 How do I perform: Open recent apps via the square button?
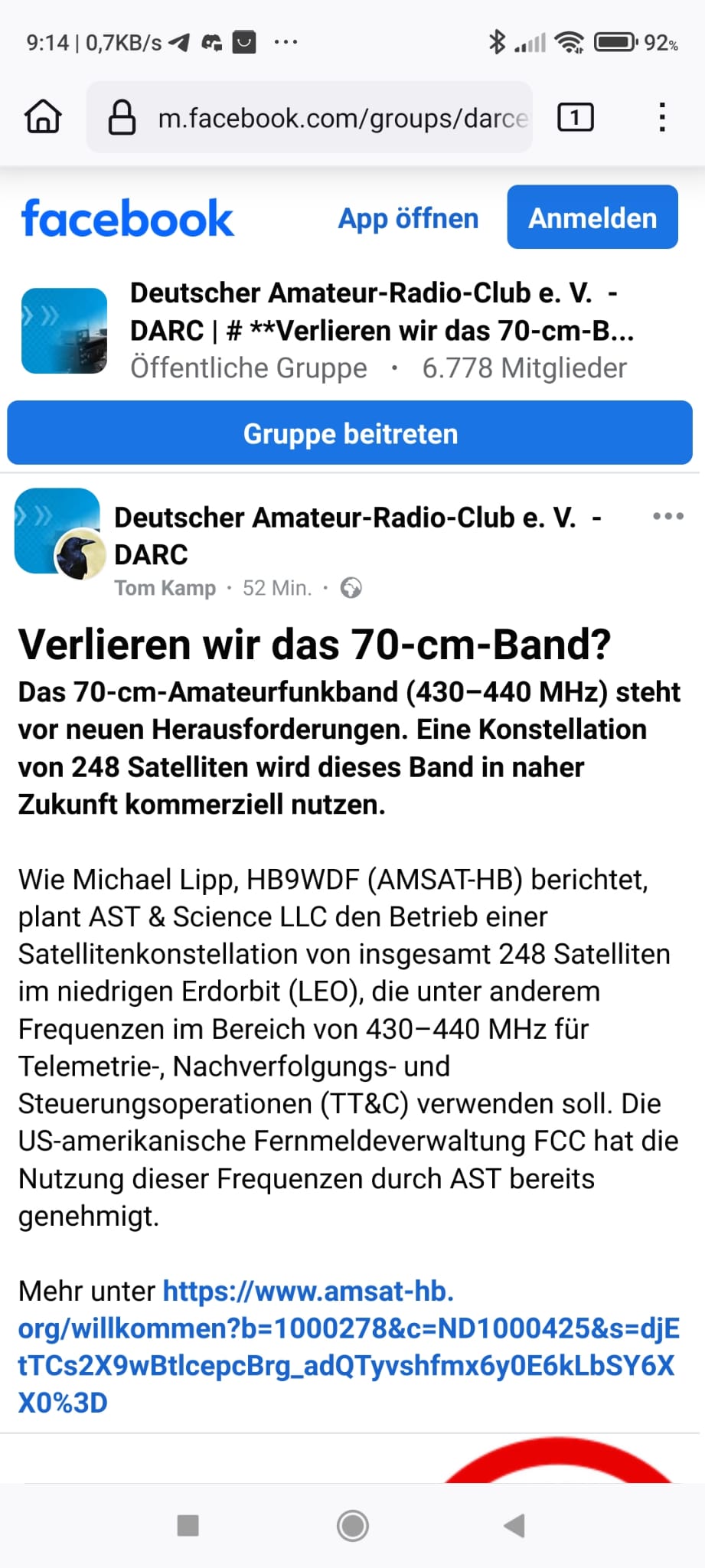click(x=188, y=1525)
